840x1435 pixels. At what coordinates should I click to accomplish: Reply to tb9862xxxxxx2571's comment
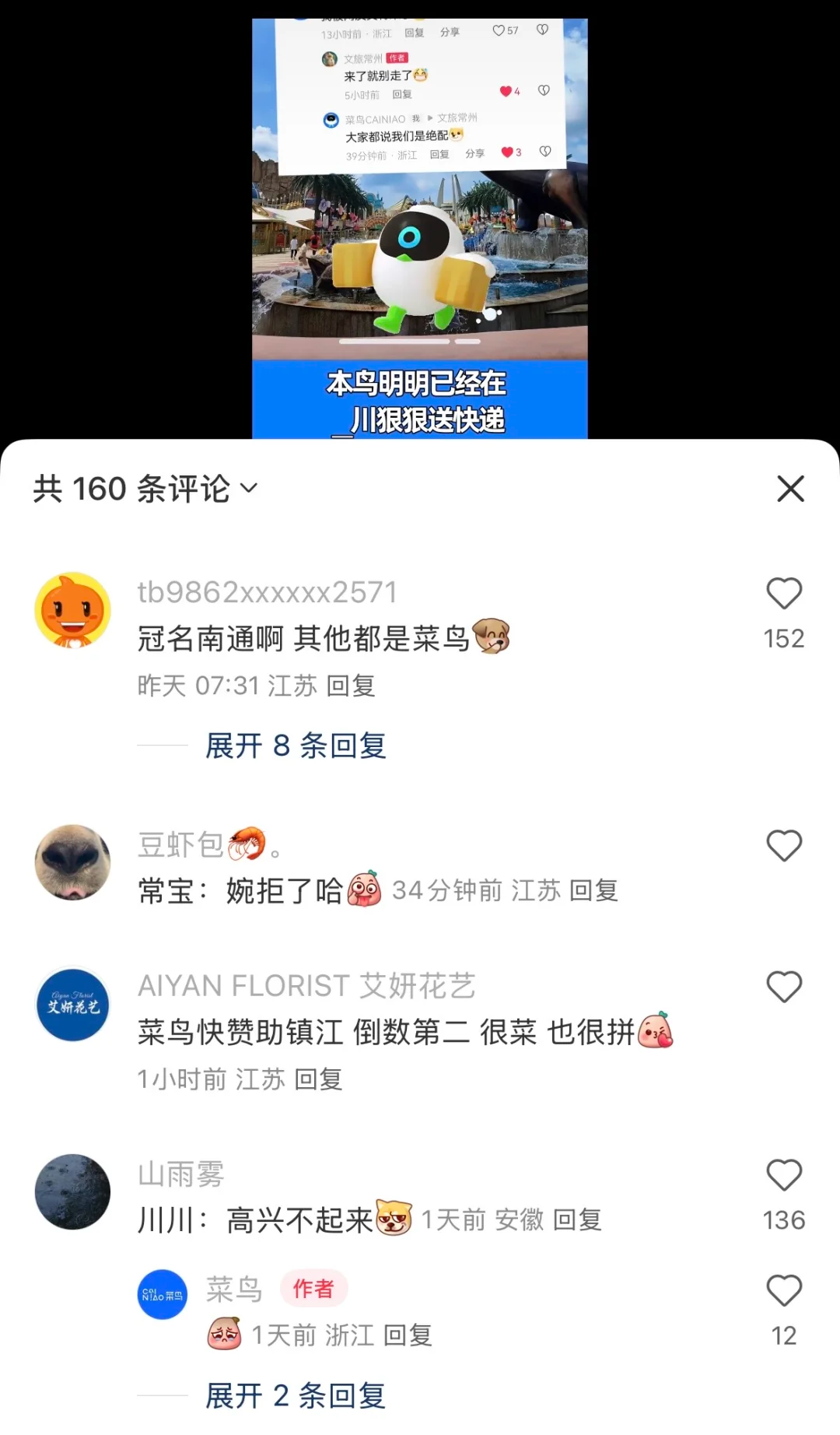point(352,686)
